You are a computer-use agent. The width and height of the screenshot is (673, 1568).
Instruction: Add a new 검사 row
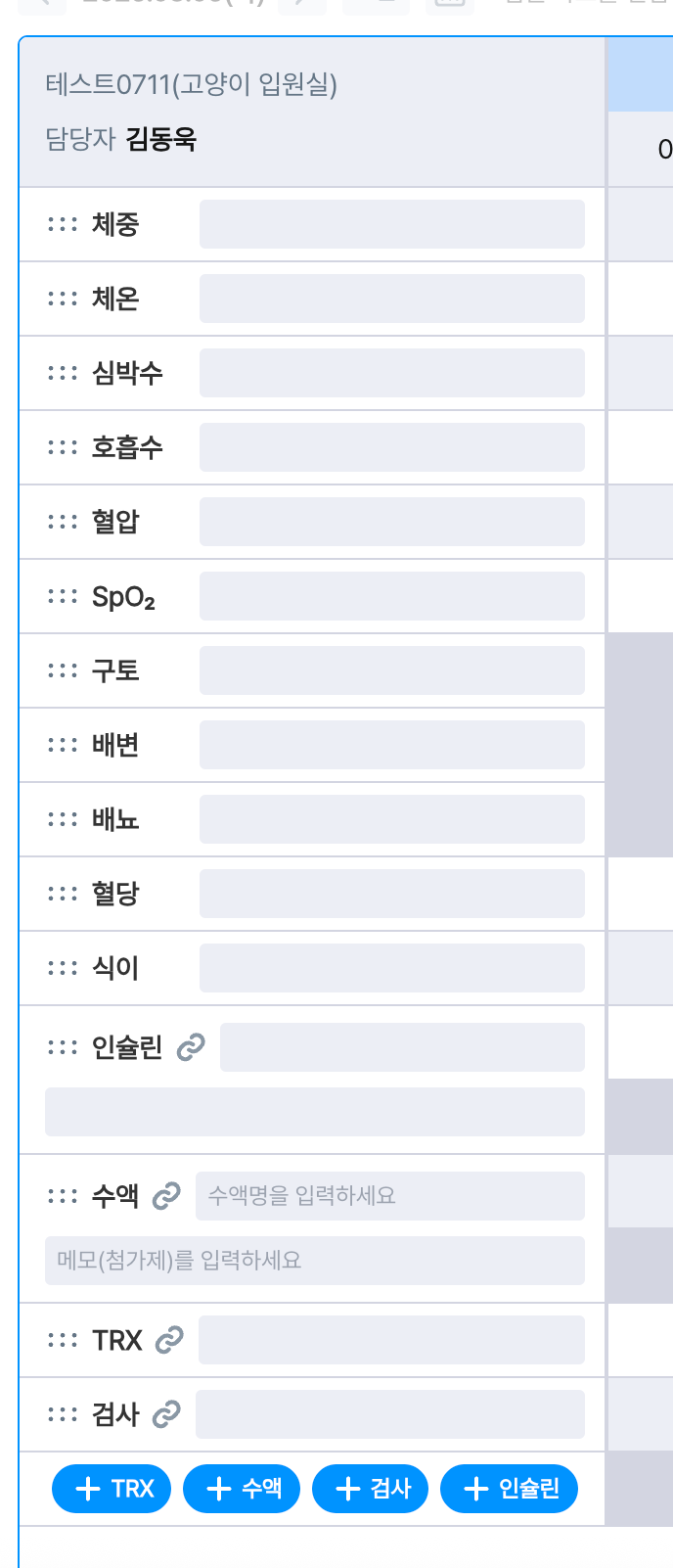point(370,1489)
